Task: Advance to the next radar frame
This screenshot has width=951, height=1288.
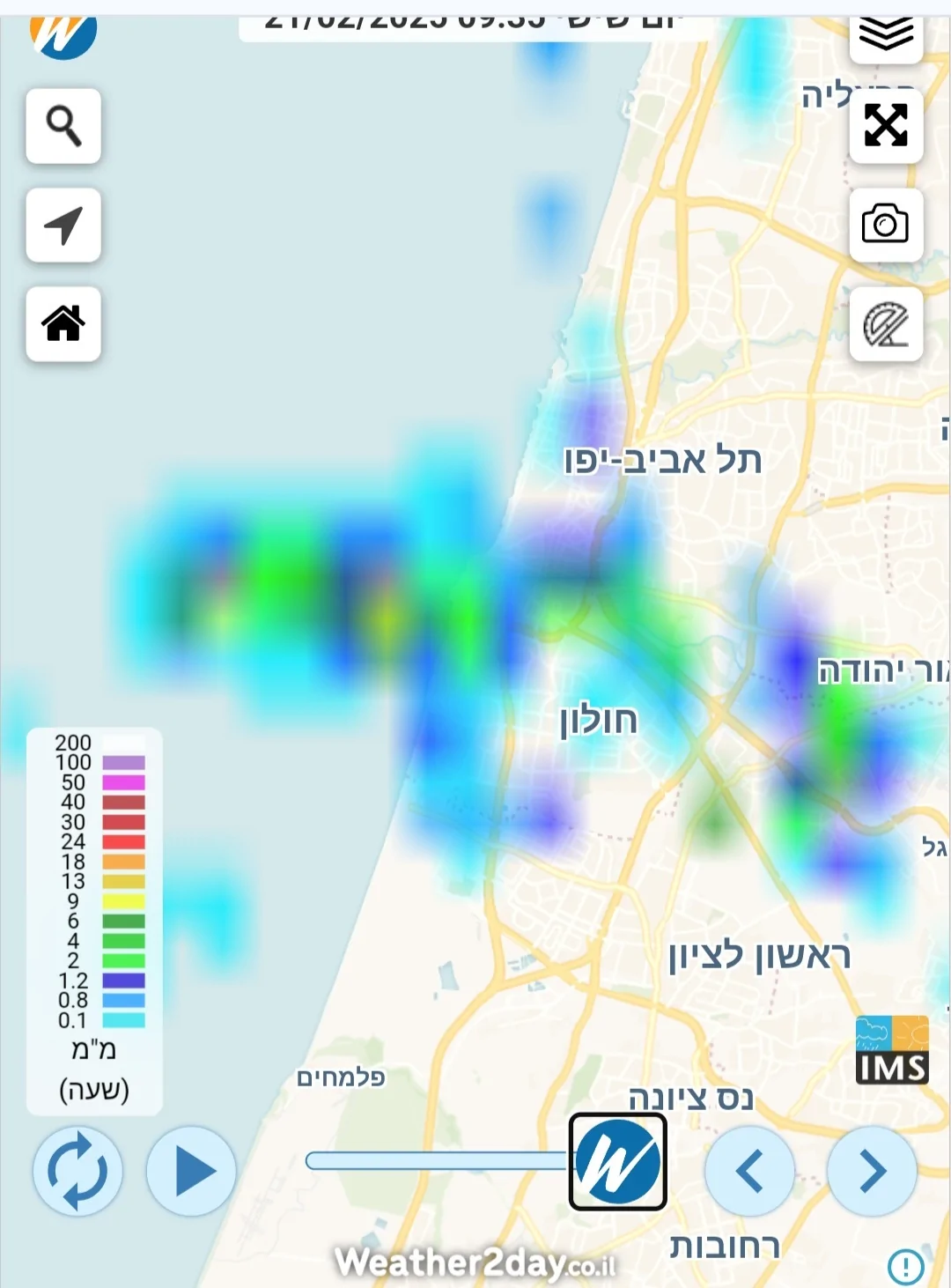Action: (872, 1171)
